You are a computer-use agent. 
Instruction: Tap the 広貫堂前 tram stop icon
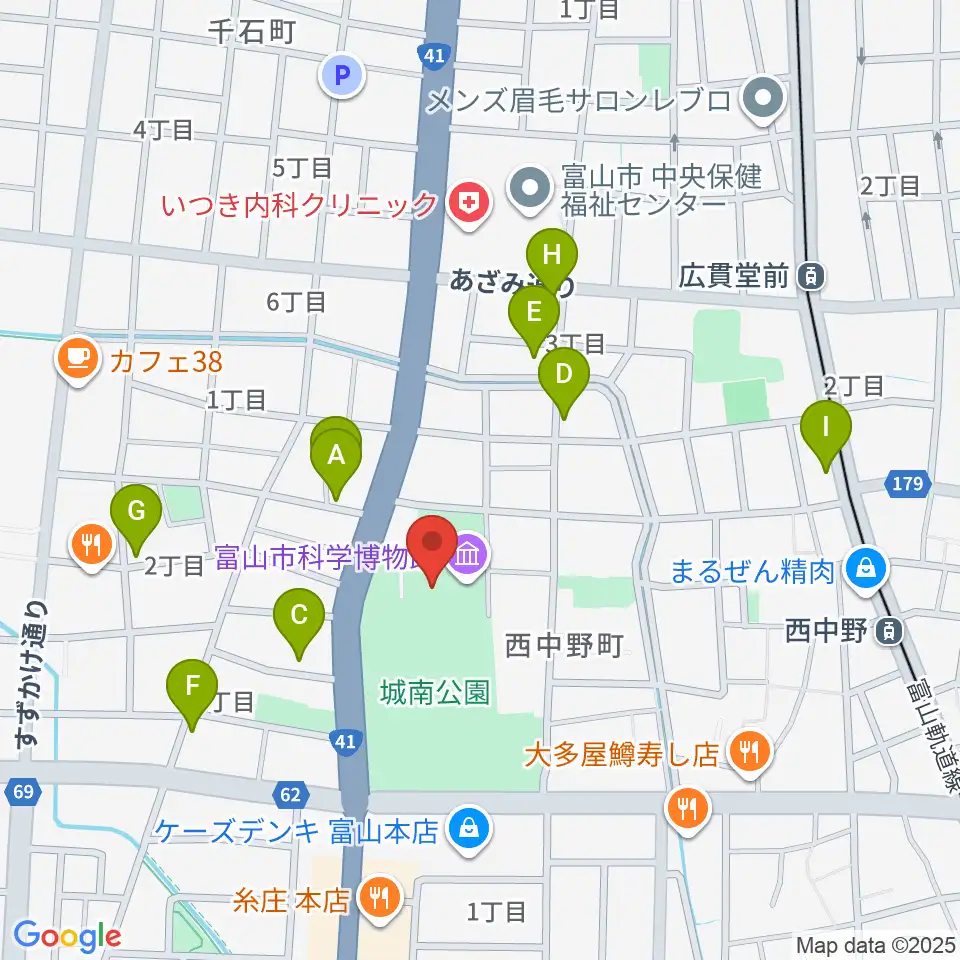[x=812, y=277]
